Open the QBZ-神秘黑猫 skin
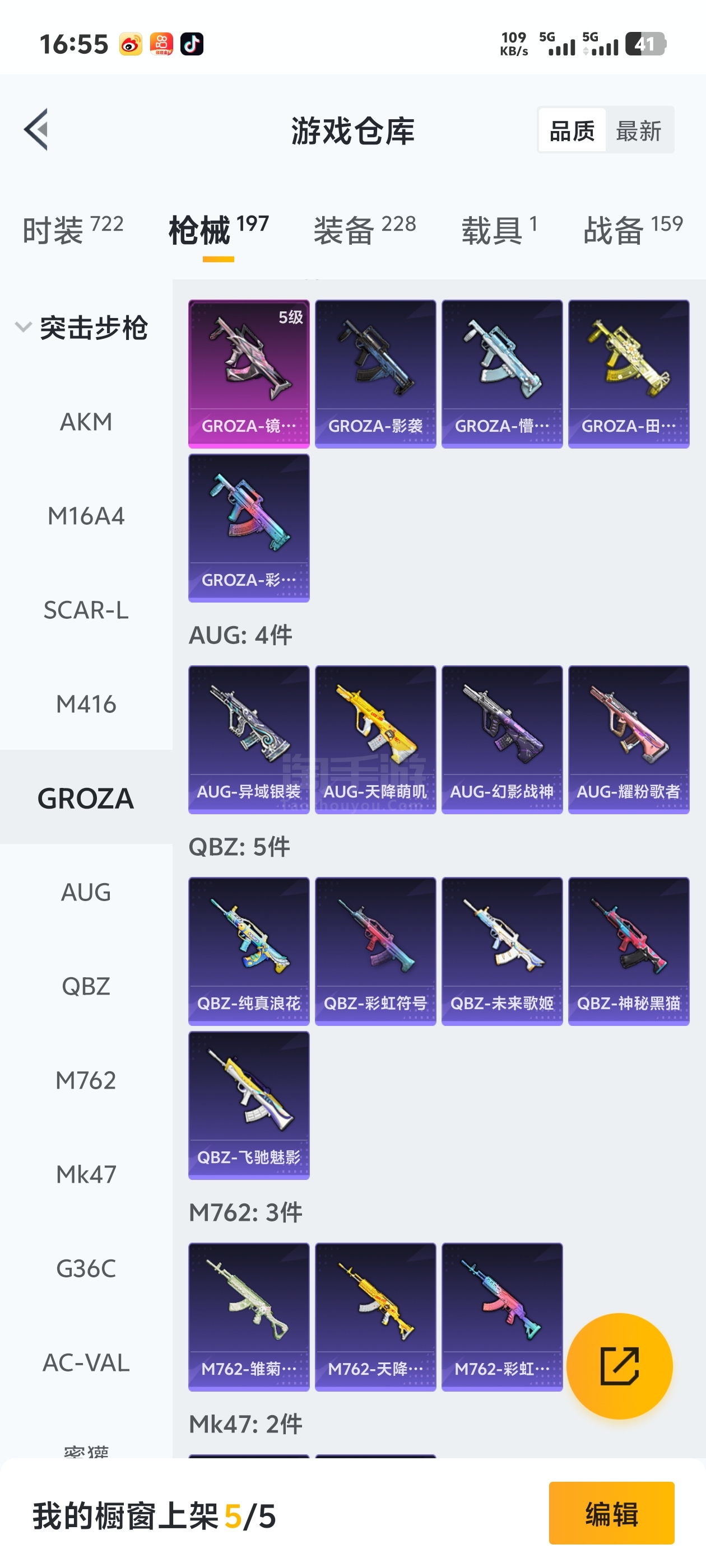The width and height of the screenshot is (706, 1568). coord(628,951)
